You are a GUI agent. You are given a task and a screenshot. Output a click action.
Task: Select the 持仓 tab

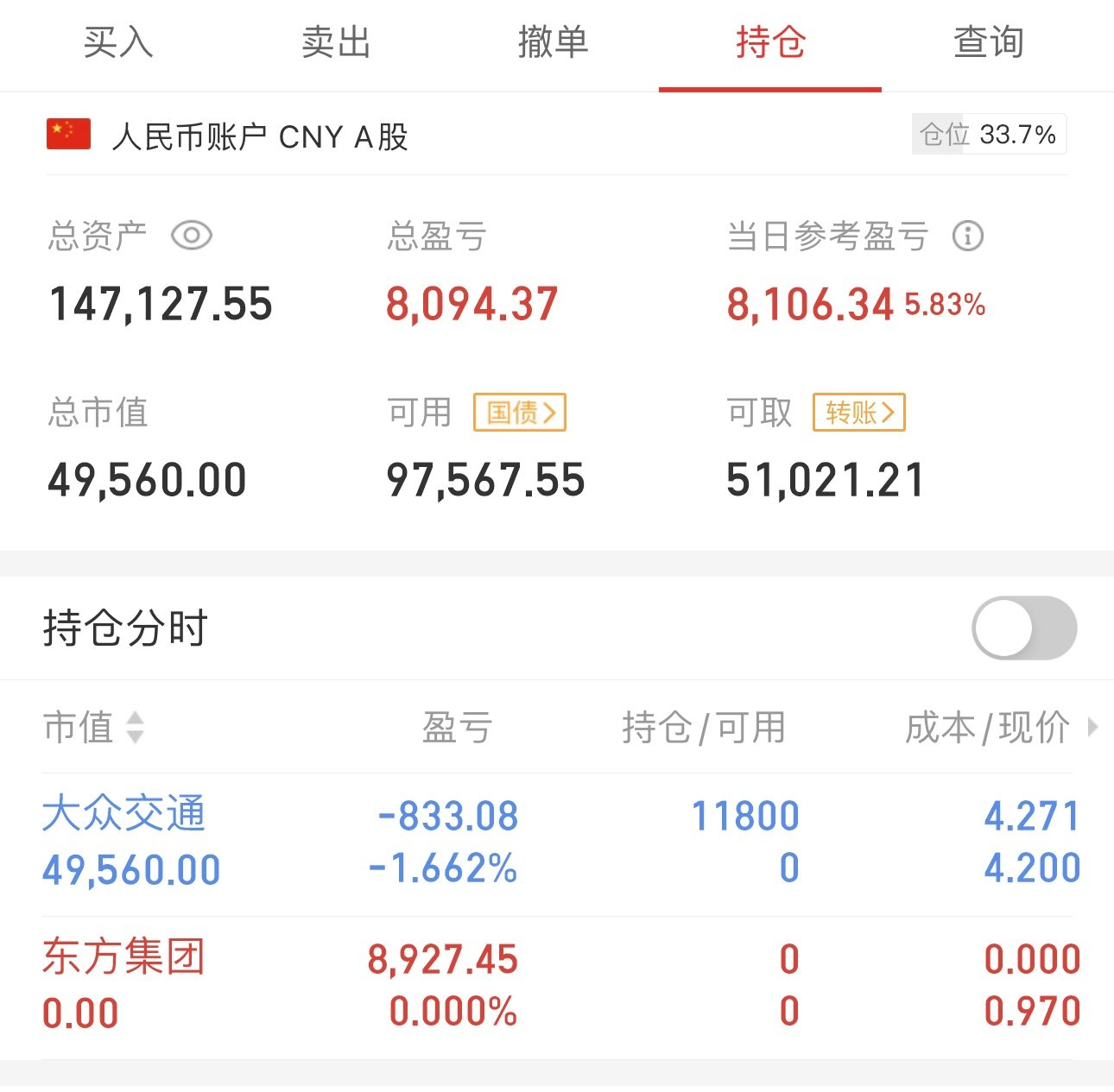[770, 43]
